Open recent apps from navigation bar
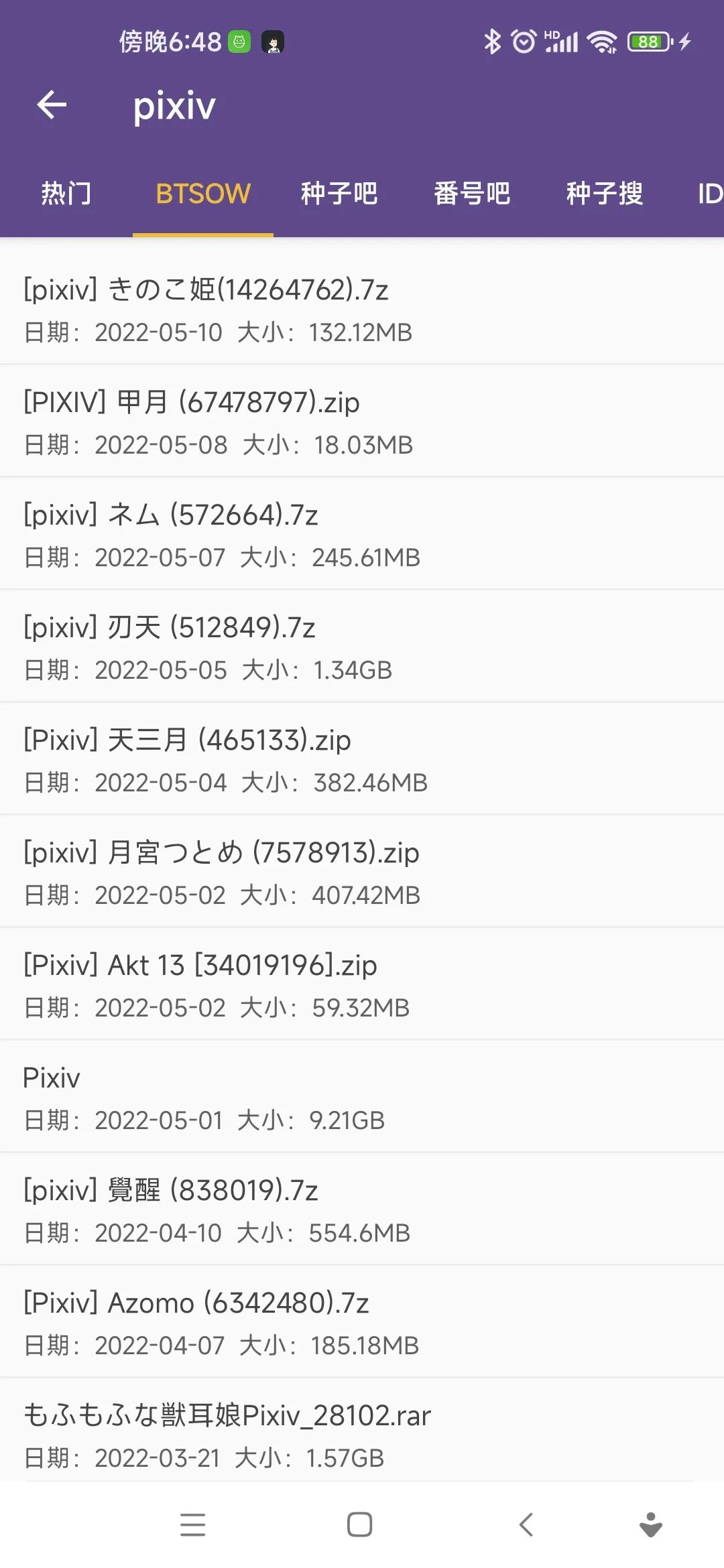 pyautogui.click(x=193, y=1524)
